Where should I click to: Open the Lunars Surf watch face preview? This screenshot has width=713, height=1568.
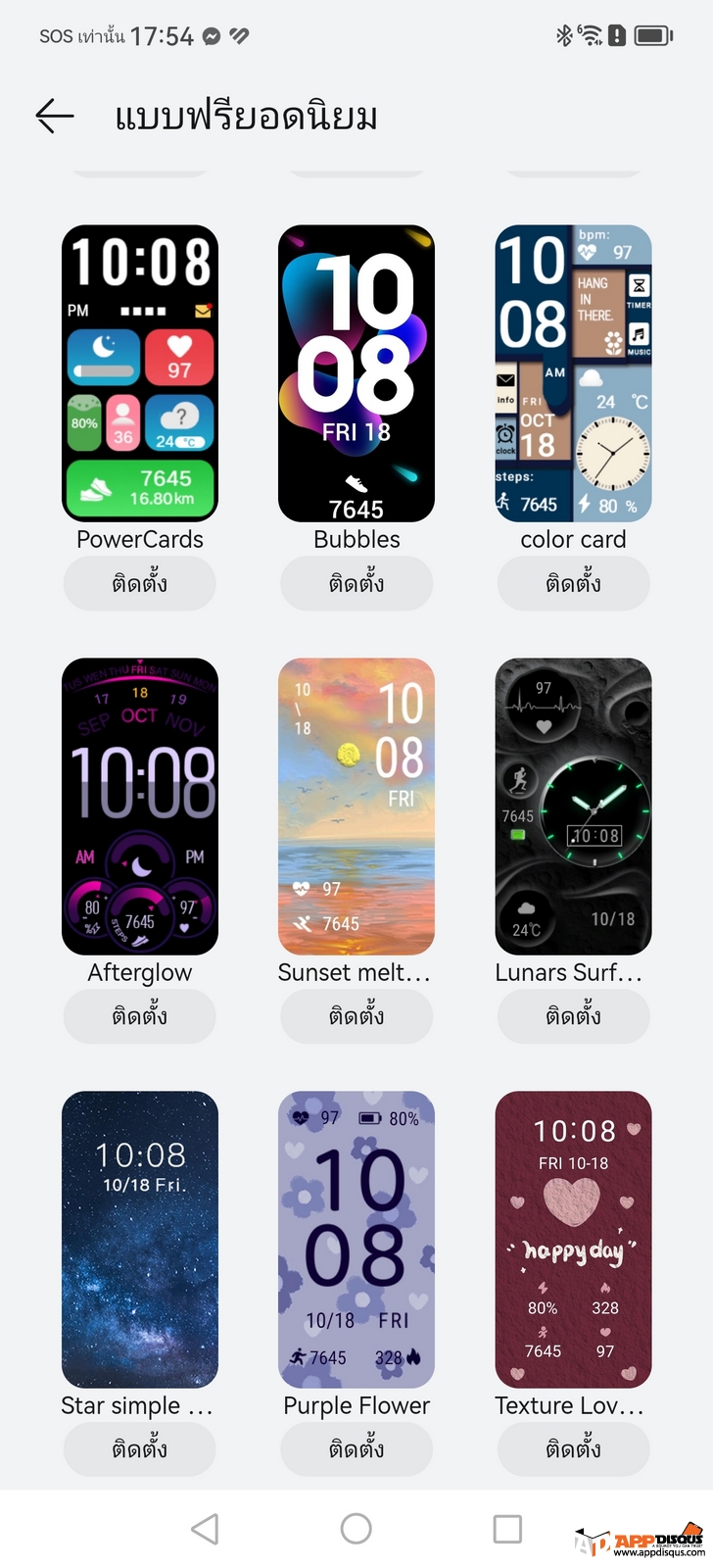pos(573,806)
